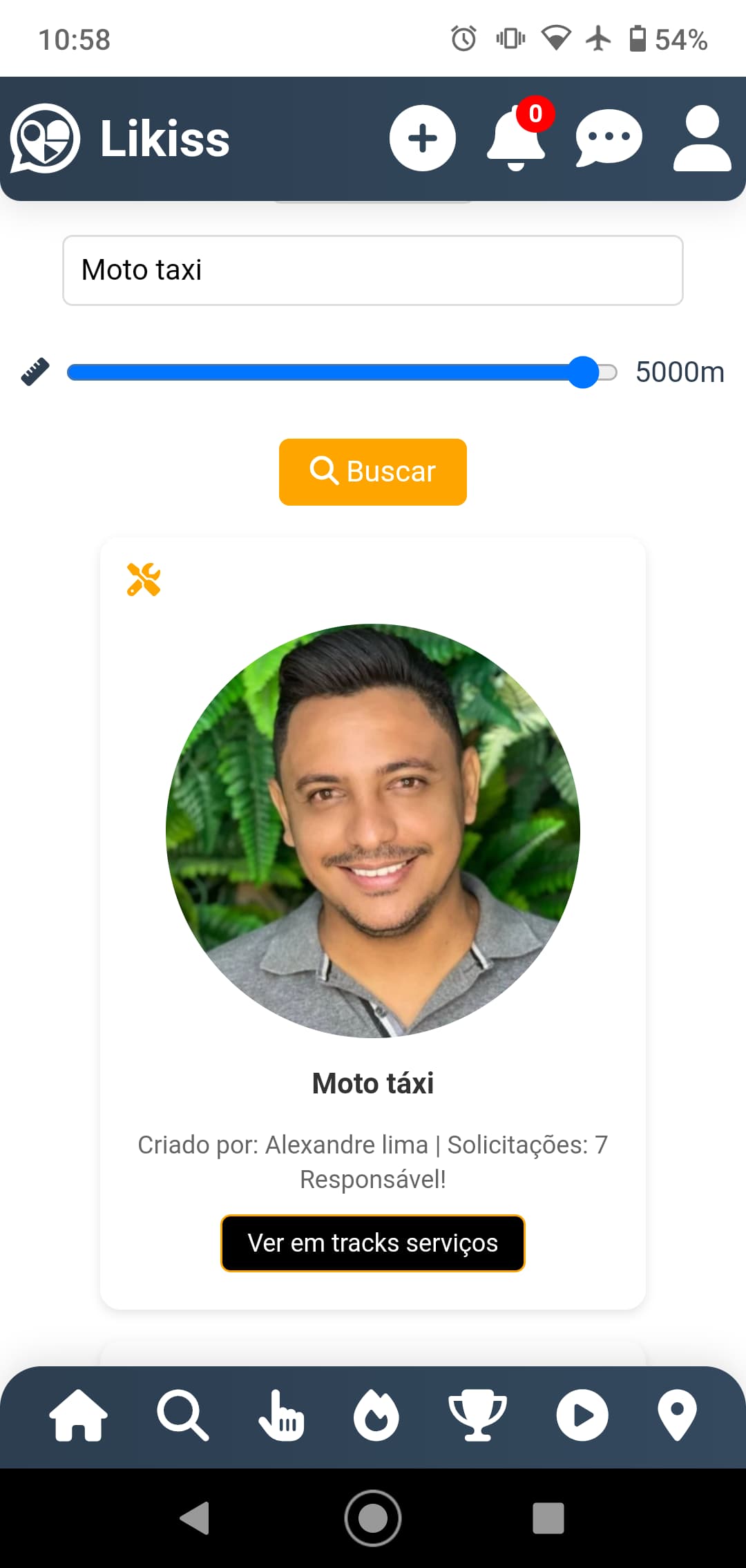The image size is (746, 1568).
Task: Focus the Moto taxi search field
Action: 372,270
